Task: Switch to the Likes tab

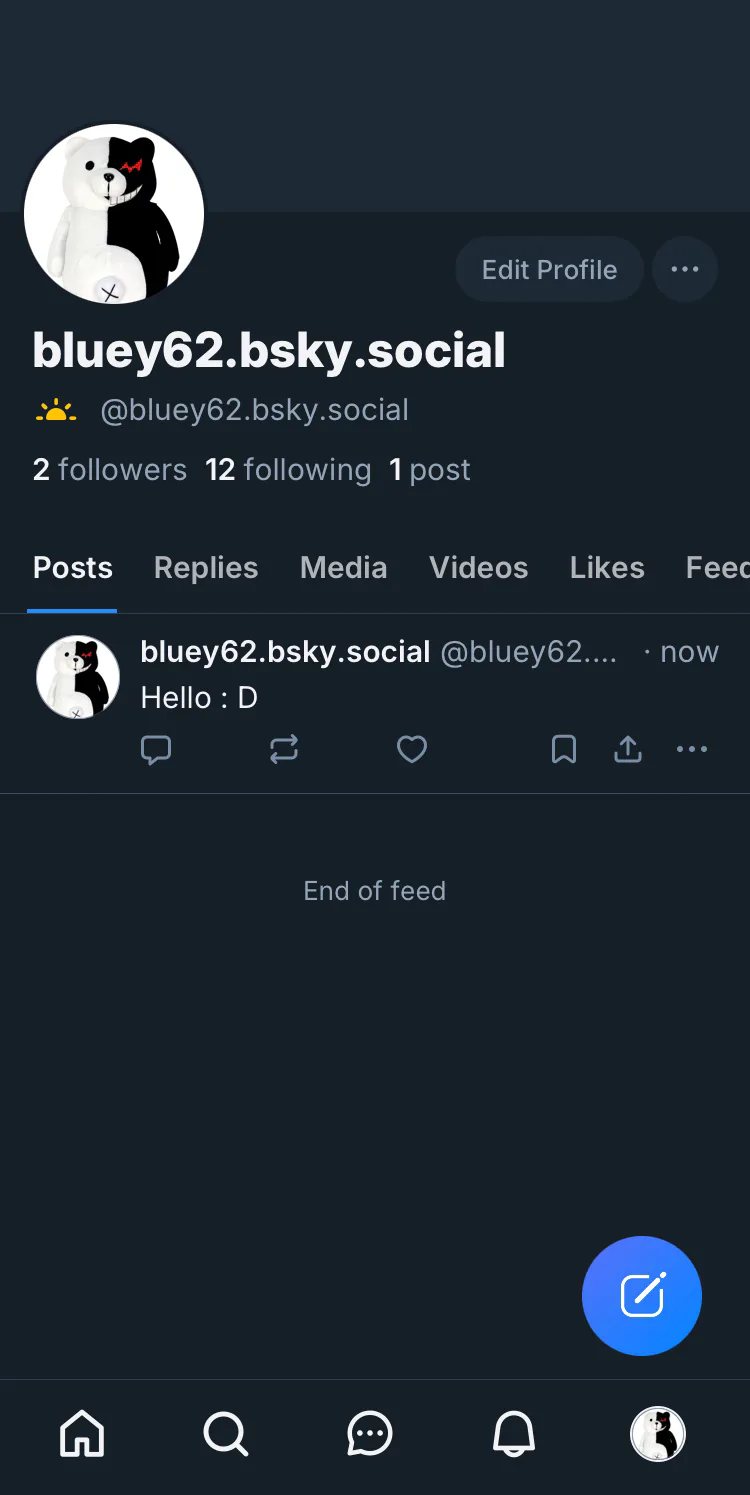Action: click(x=607, y=568)
